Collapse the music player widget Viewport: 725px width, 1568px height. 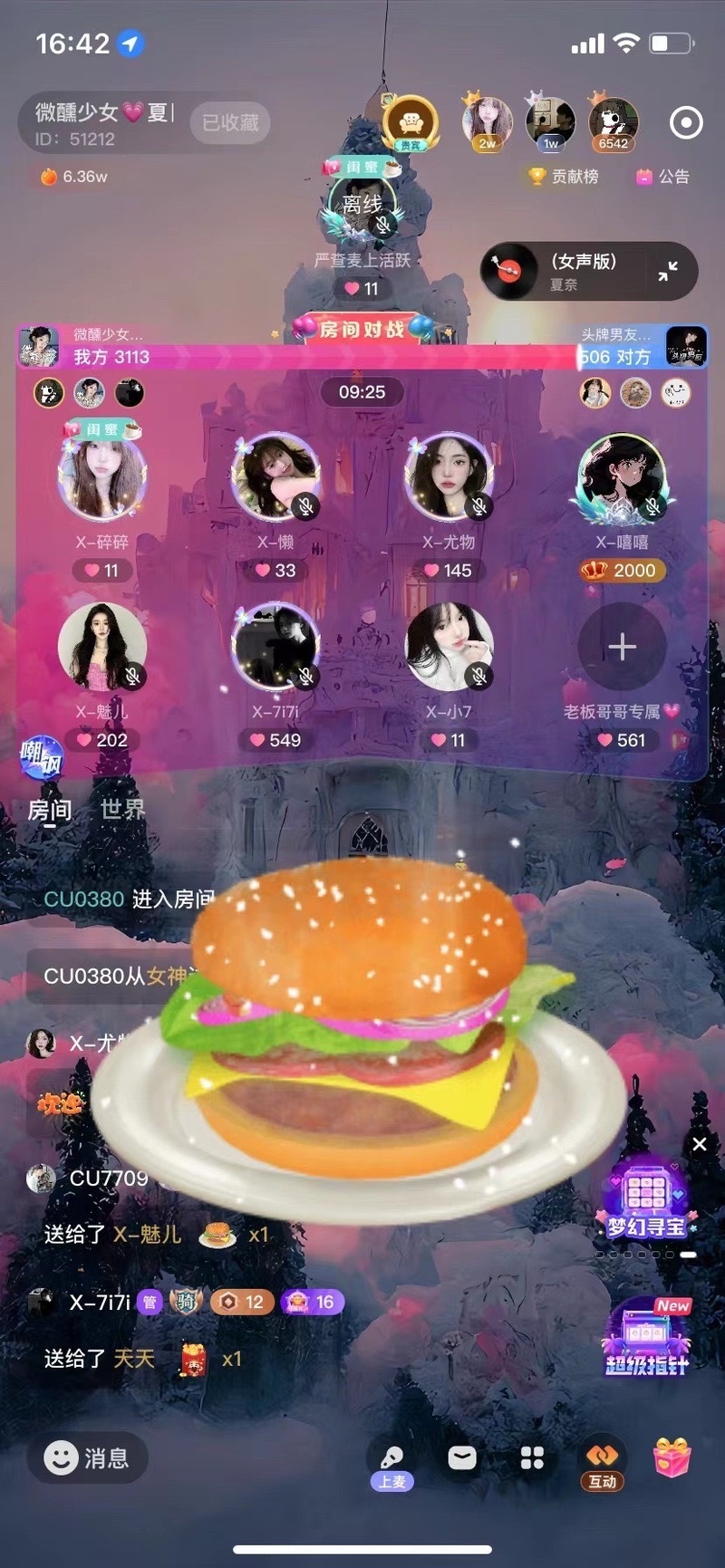(668, 271)
